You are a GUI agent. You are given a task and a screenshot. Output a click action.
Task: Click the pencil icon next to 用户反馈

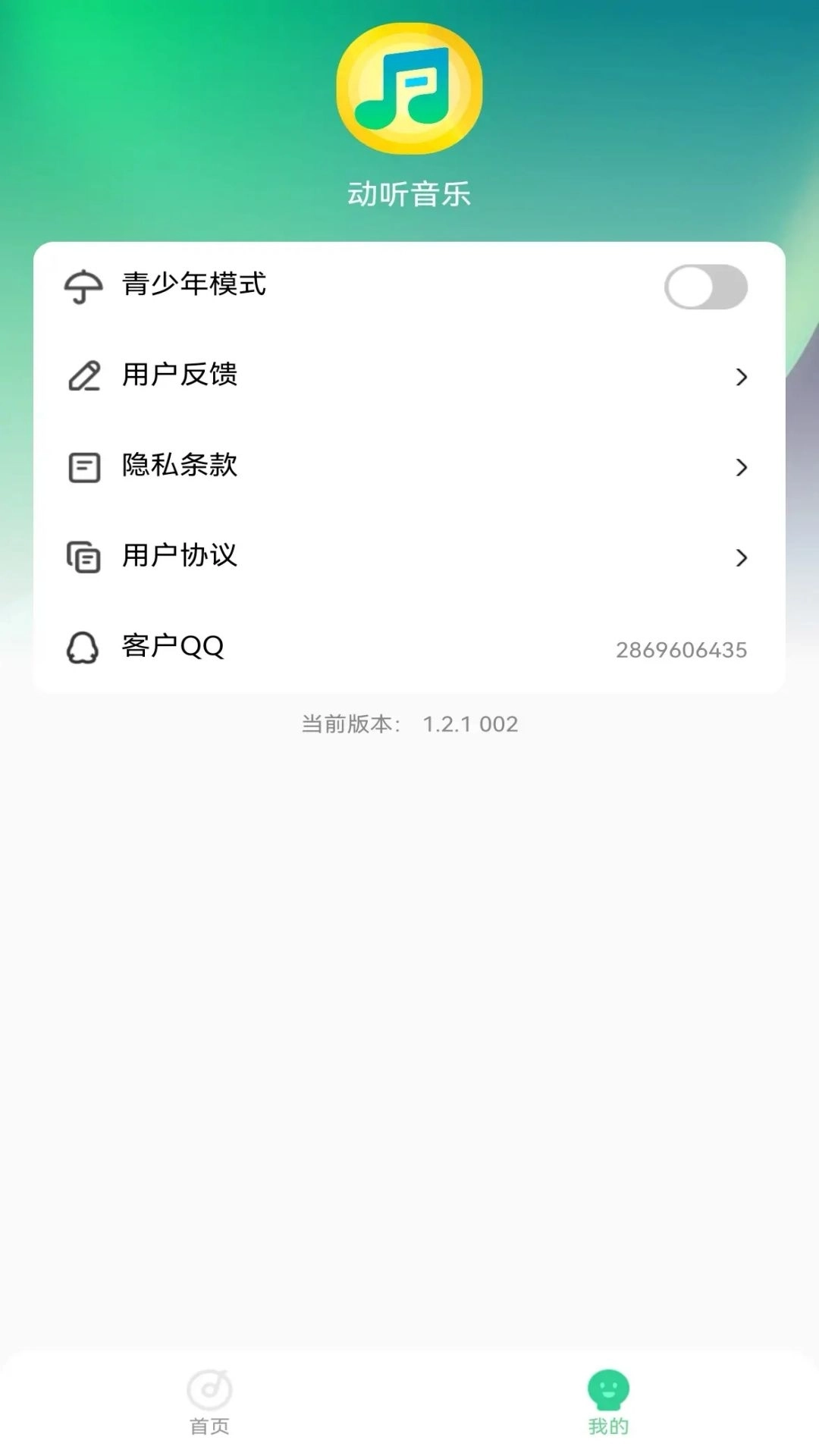pyautogui.click(x=83, y=376)
